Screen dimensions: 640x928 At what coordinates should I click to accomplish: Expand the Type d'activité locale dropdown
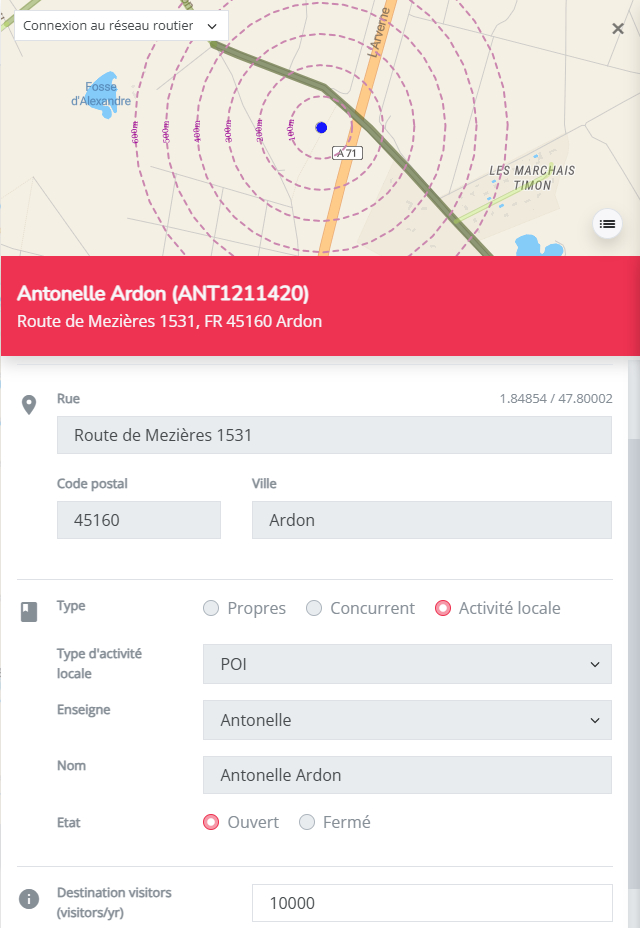(407, 664)
